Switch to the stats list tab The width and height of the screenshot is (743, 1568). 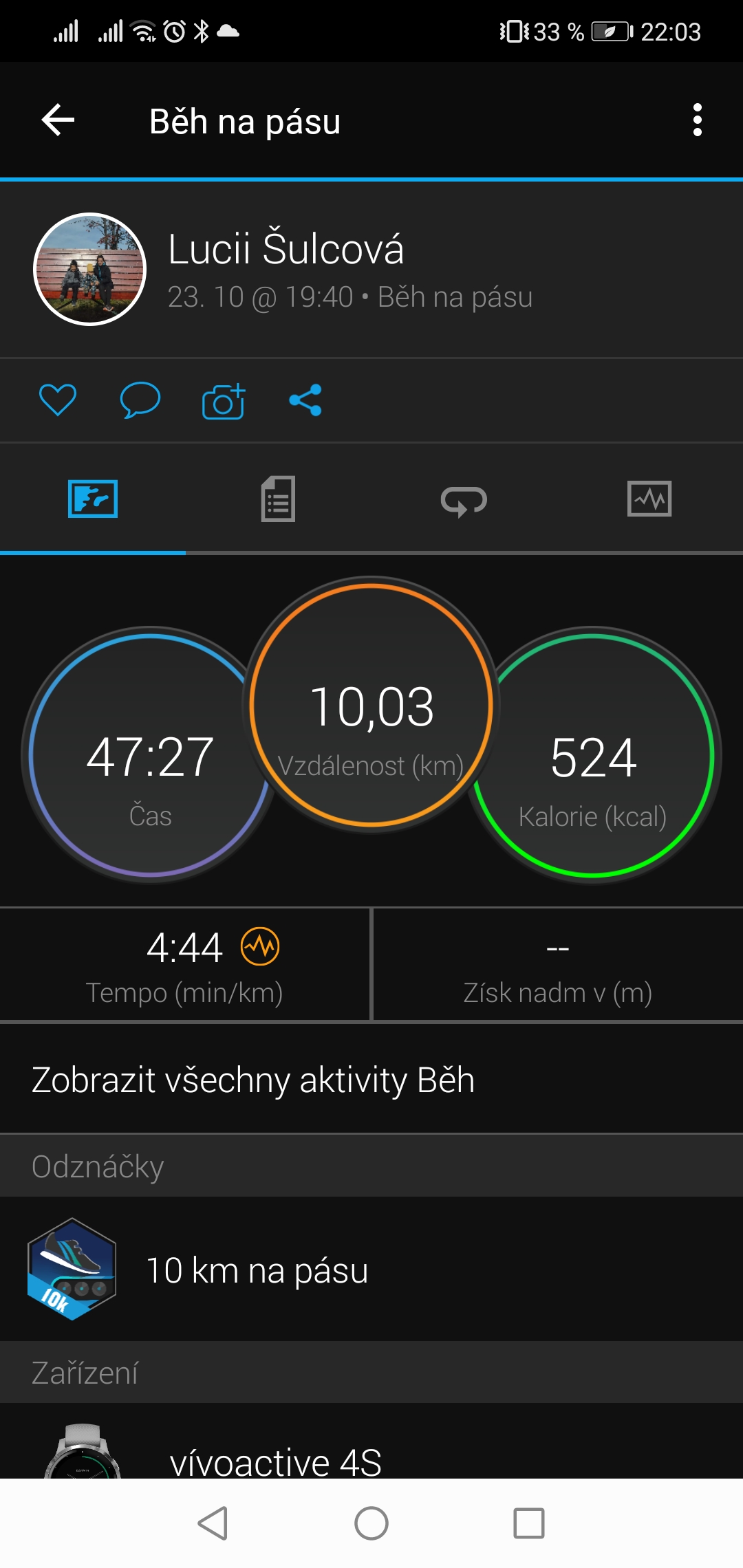coord(278,499)
